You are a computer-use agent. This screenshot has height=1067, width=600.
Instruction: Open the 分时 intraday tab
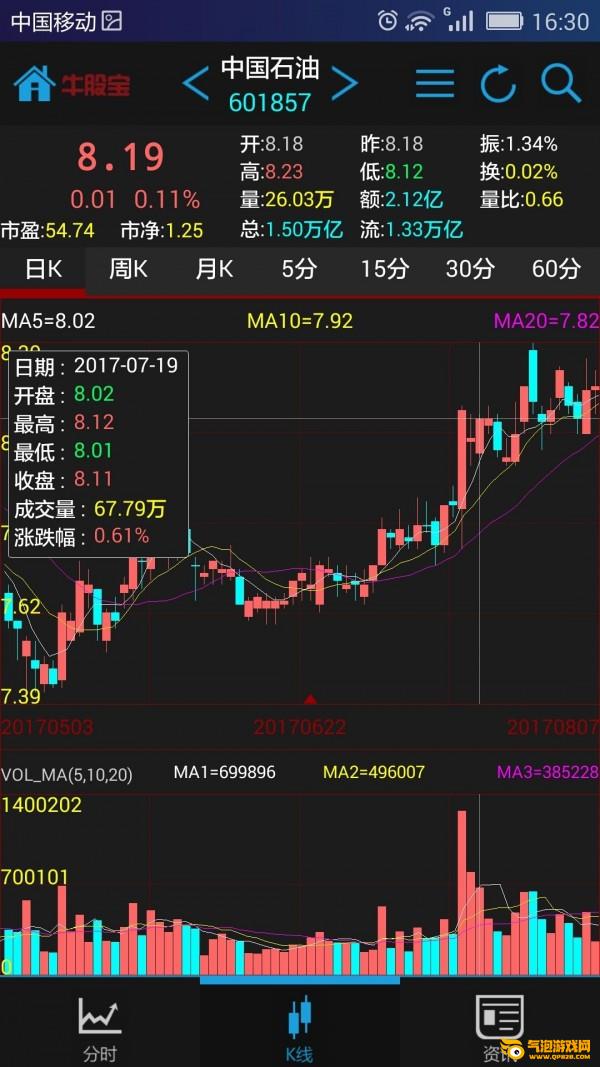tap(100, 1027)
